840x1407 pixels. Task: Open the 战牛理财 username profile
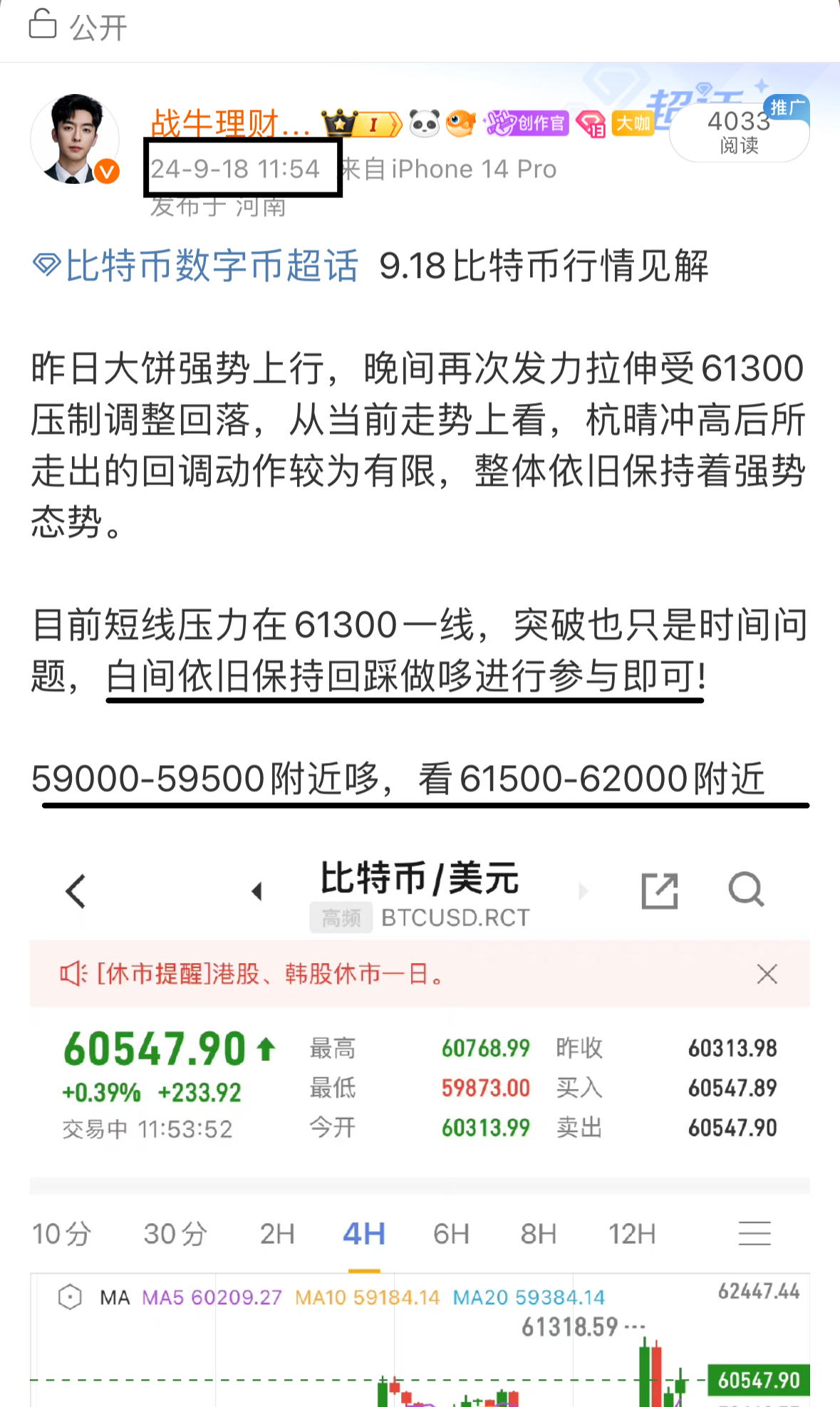coord(229,123)
